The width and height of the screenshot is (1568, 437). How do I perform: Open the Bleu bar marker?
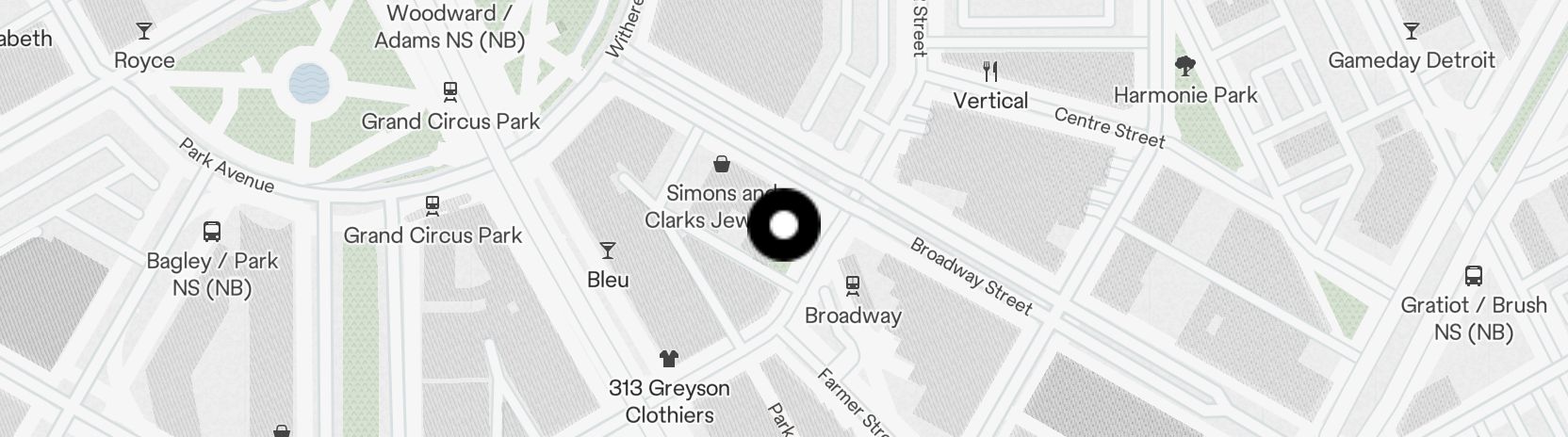pyautogui.click(x=608, y=251)
